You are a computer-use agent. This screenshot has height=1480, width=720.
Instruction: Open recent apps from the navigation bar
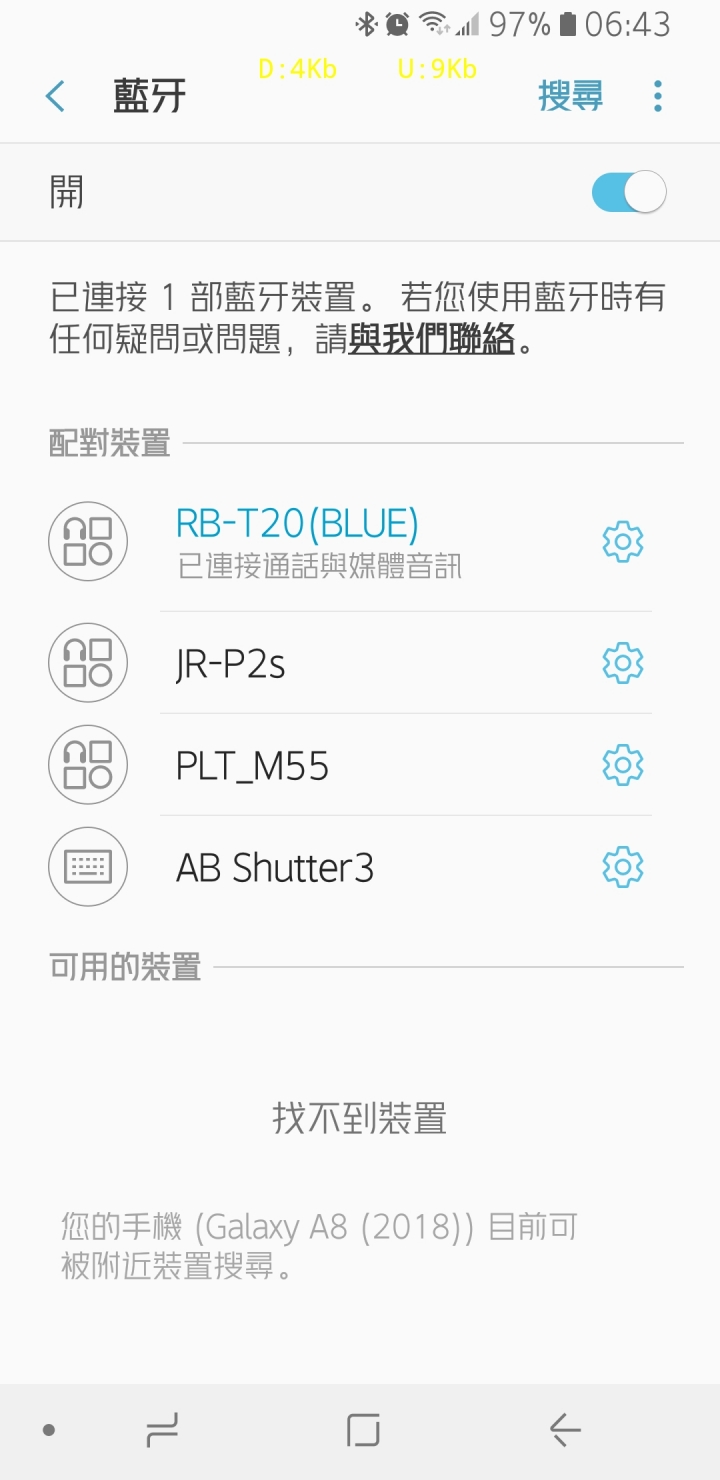162,1431
